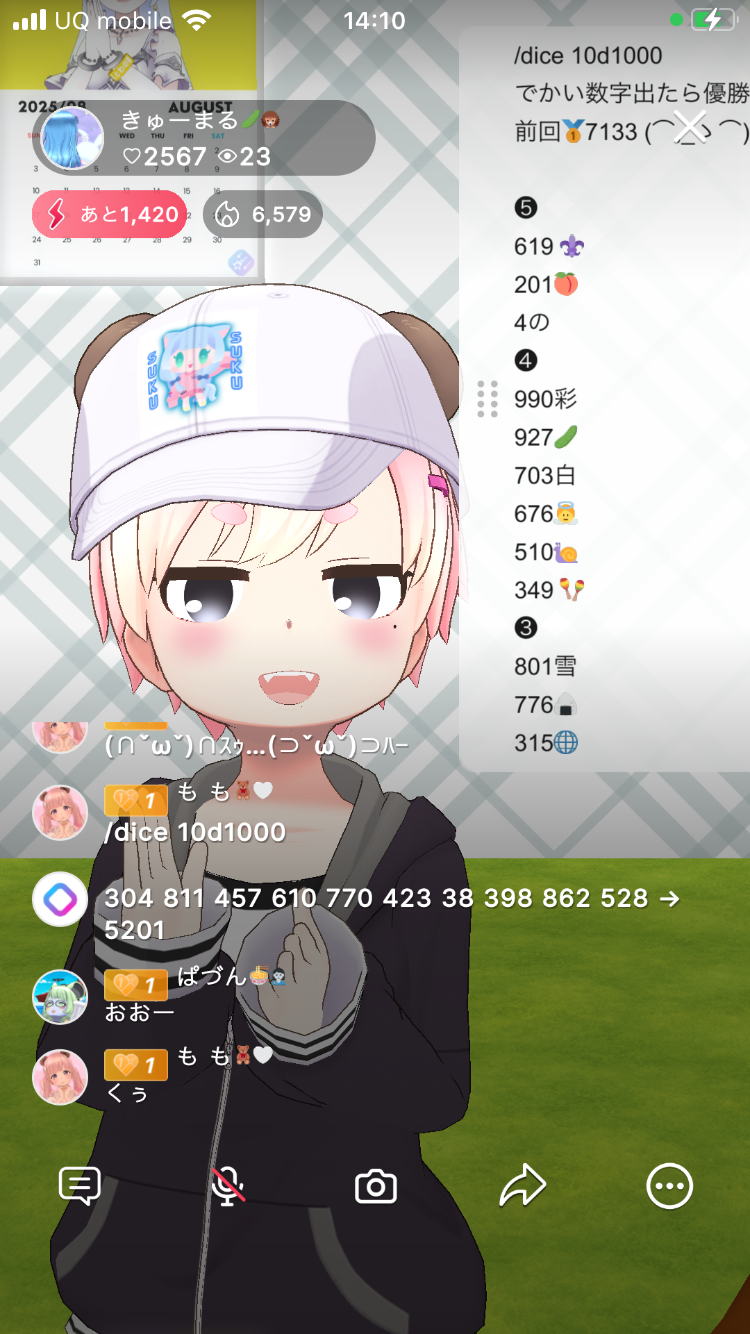Open ぱづん's avatar in comments
The width and height of the screenshot is (750, 1334).
click(60, 996)
